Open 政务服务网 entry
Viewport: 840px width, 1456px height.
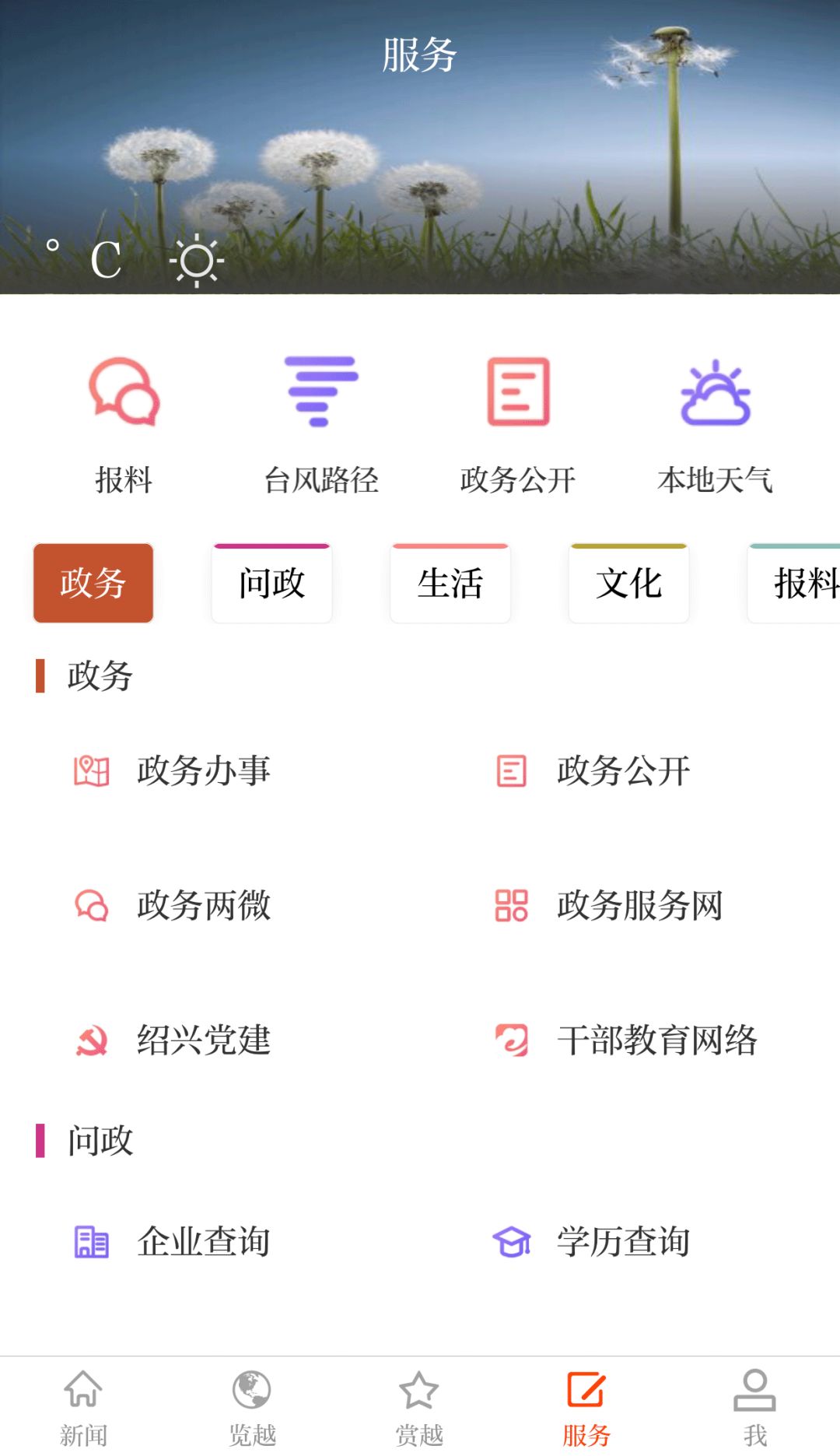click(x=608, y=905)
